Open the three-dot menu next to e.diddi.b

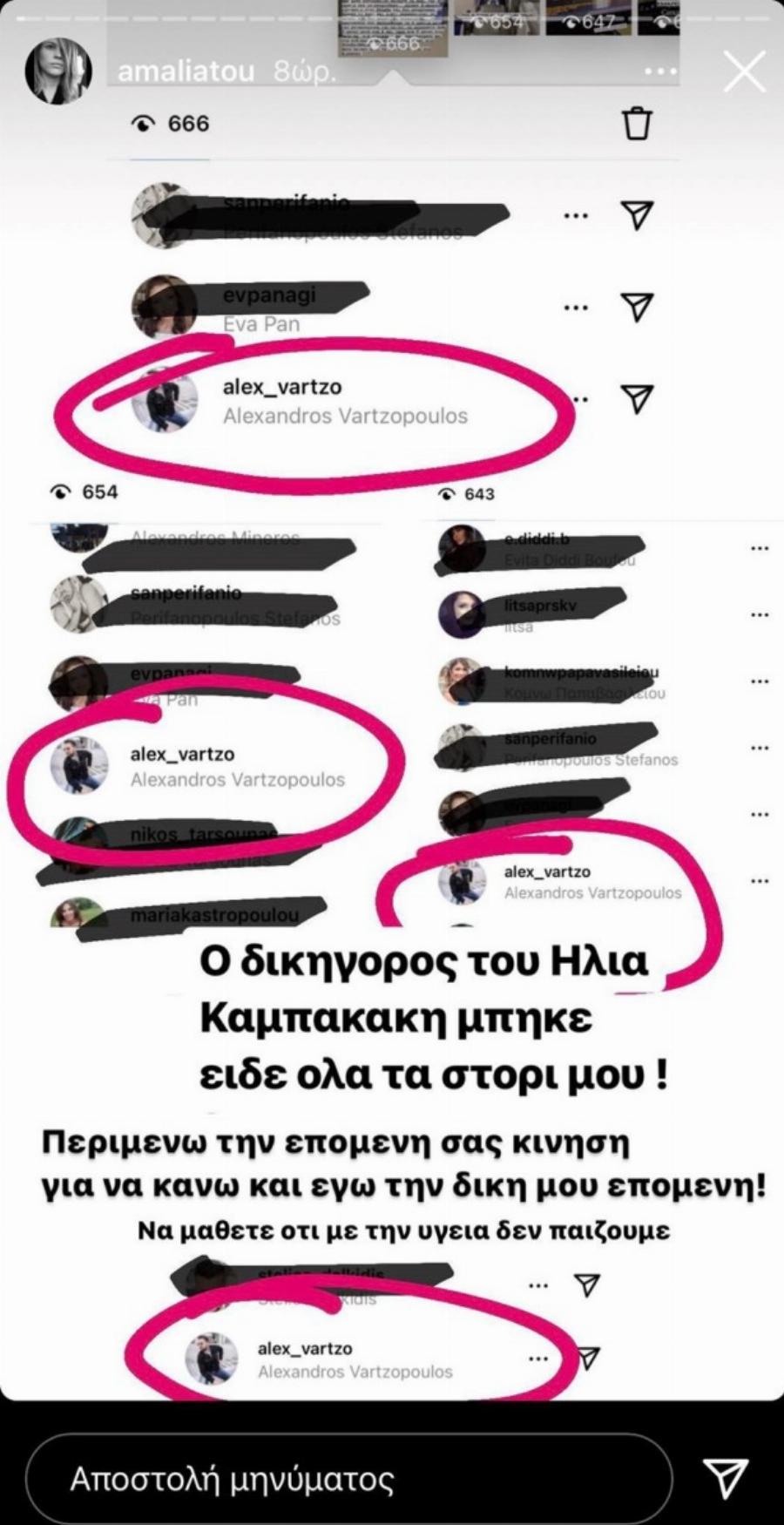point(759,546)
